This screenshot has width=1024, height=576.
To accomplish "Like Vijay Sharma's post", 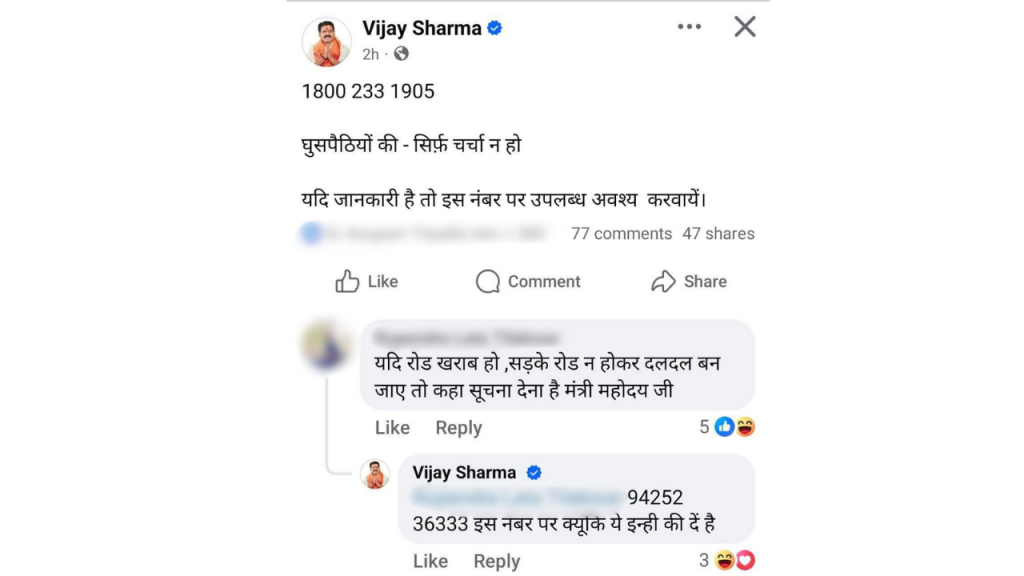I will tap(367, 282).
